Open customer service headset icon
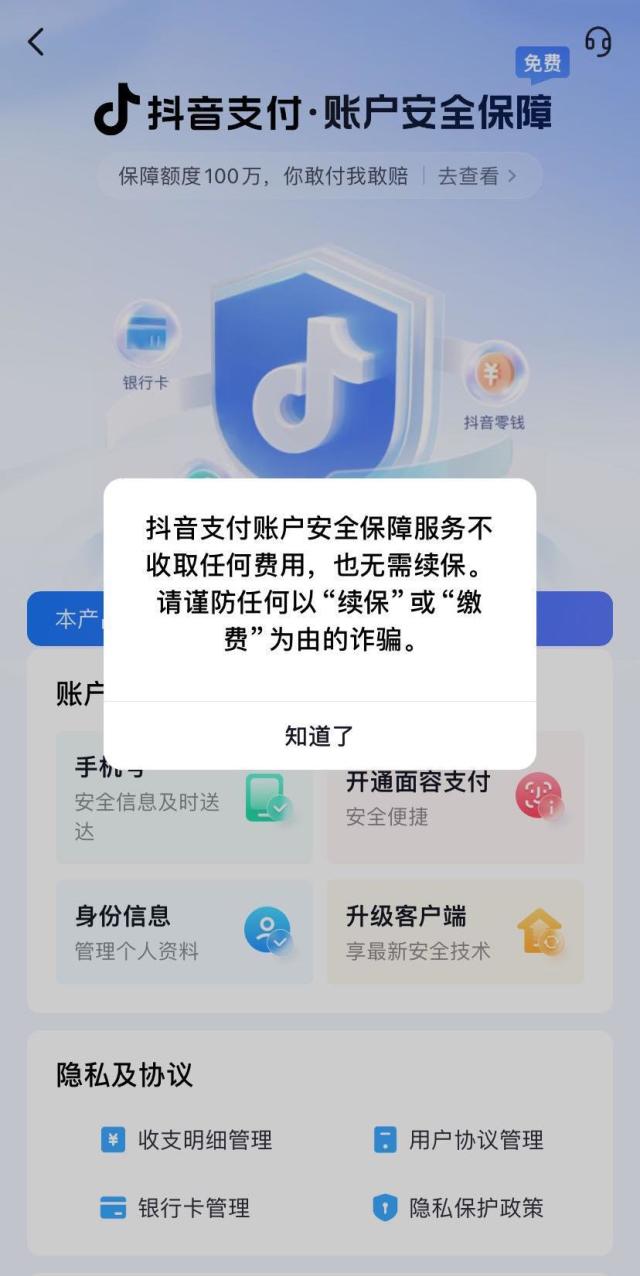The width and height of the screenshot is (640, 1276). tap(598, 42)
